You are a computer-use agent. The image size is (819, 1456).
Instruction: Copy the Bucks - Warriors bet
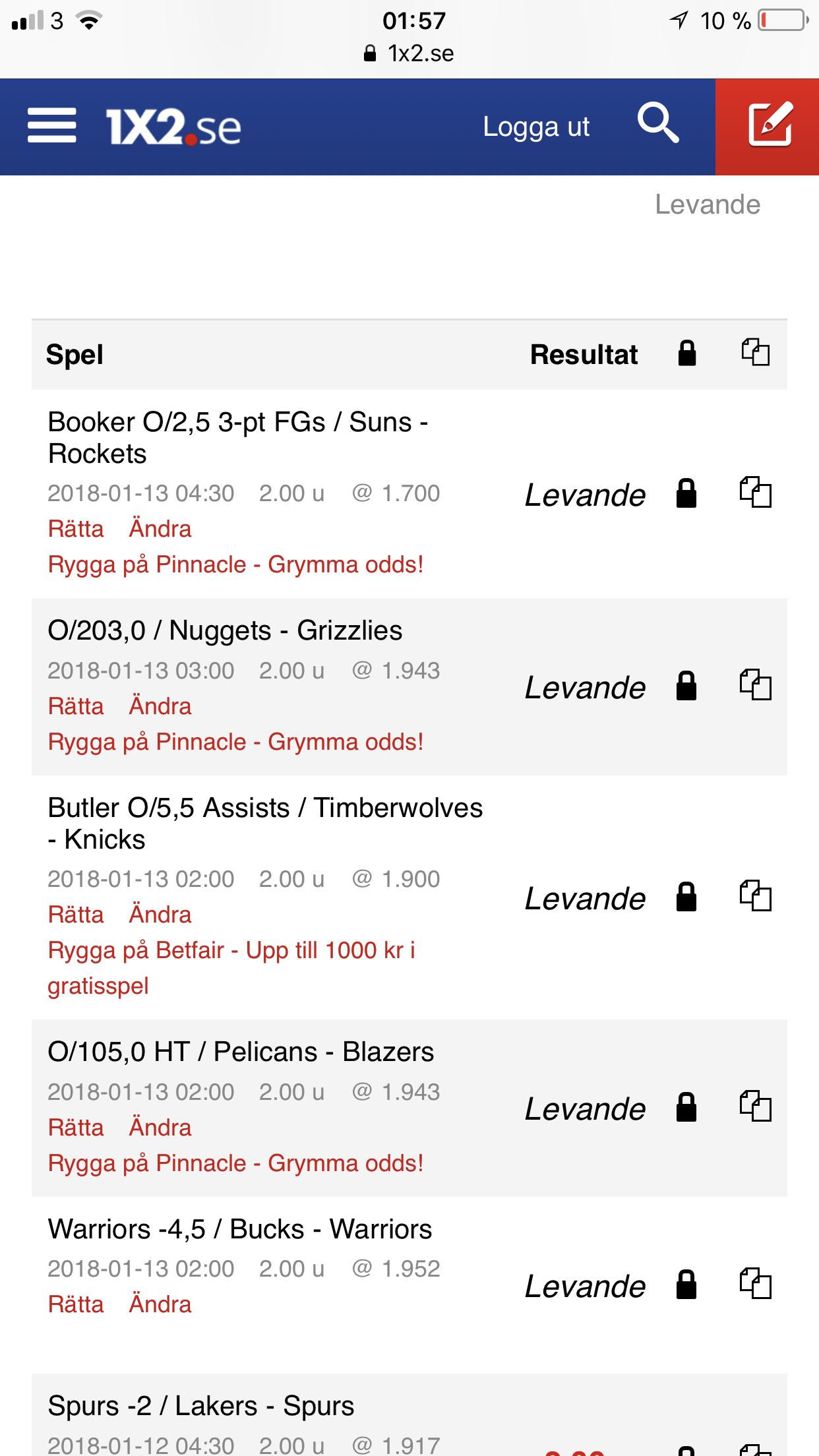click(756, 1284)
